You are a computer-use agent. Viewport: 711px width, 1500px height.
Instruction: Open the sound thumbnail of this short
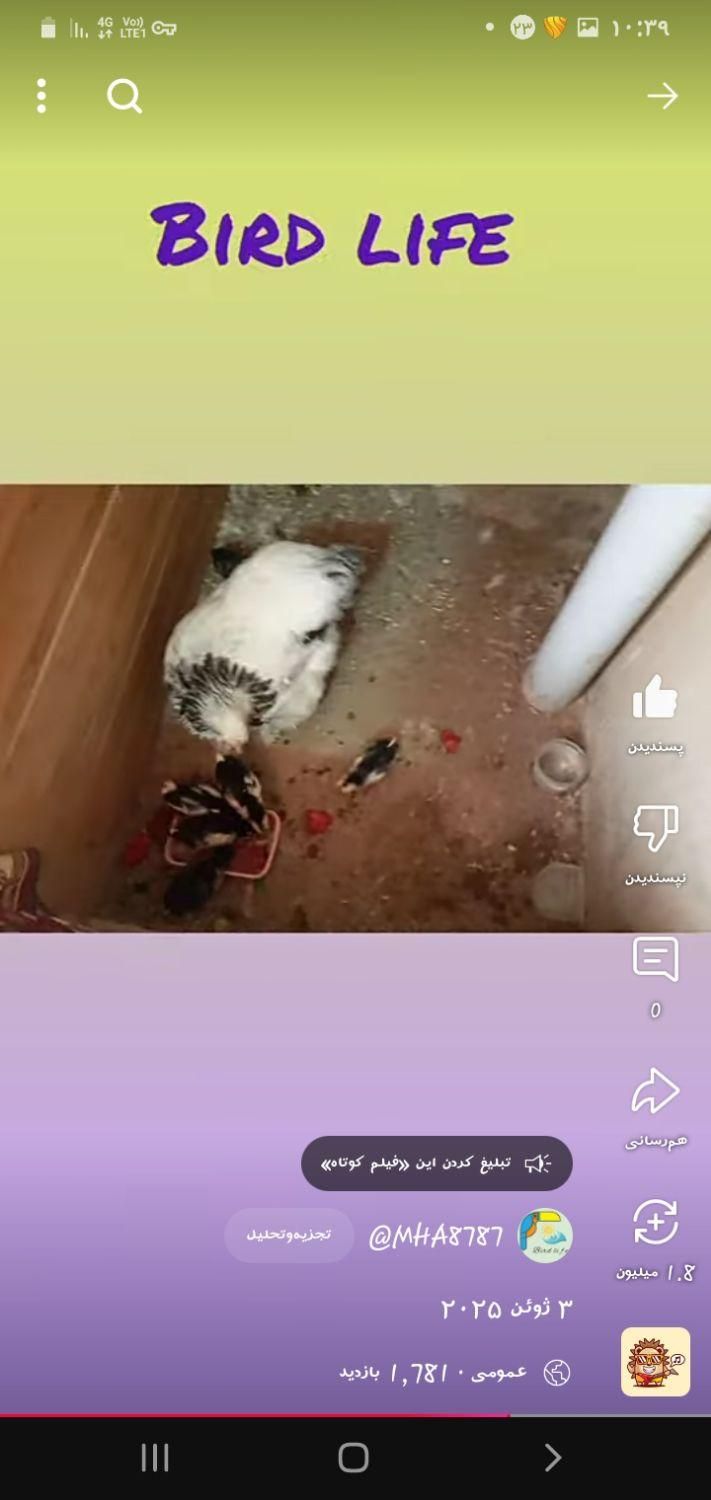point(655,1361)
